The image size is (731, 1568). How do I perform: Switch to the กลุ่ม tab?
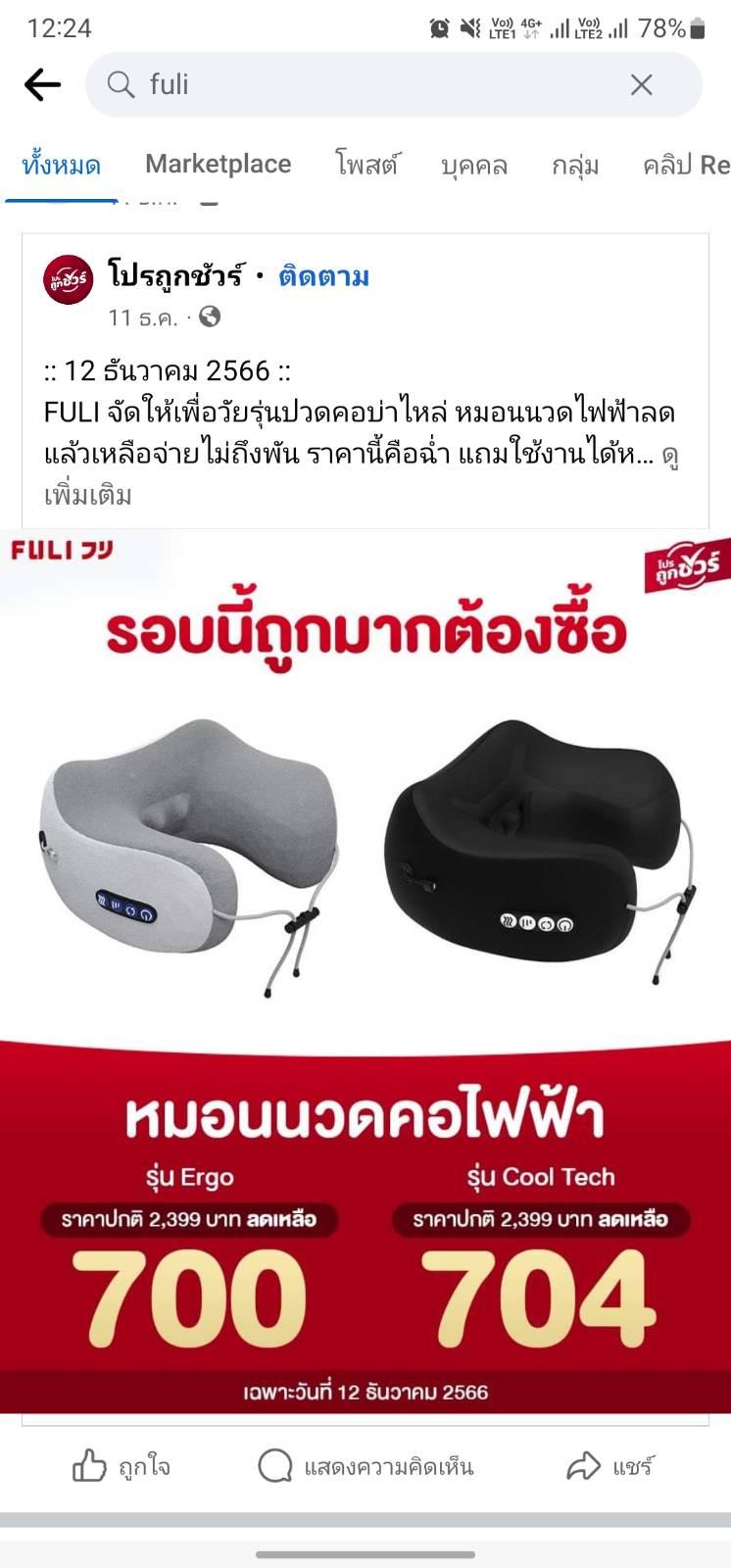575,165
